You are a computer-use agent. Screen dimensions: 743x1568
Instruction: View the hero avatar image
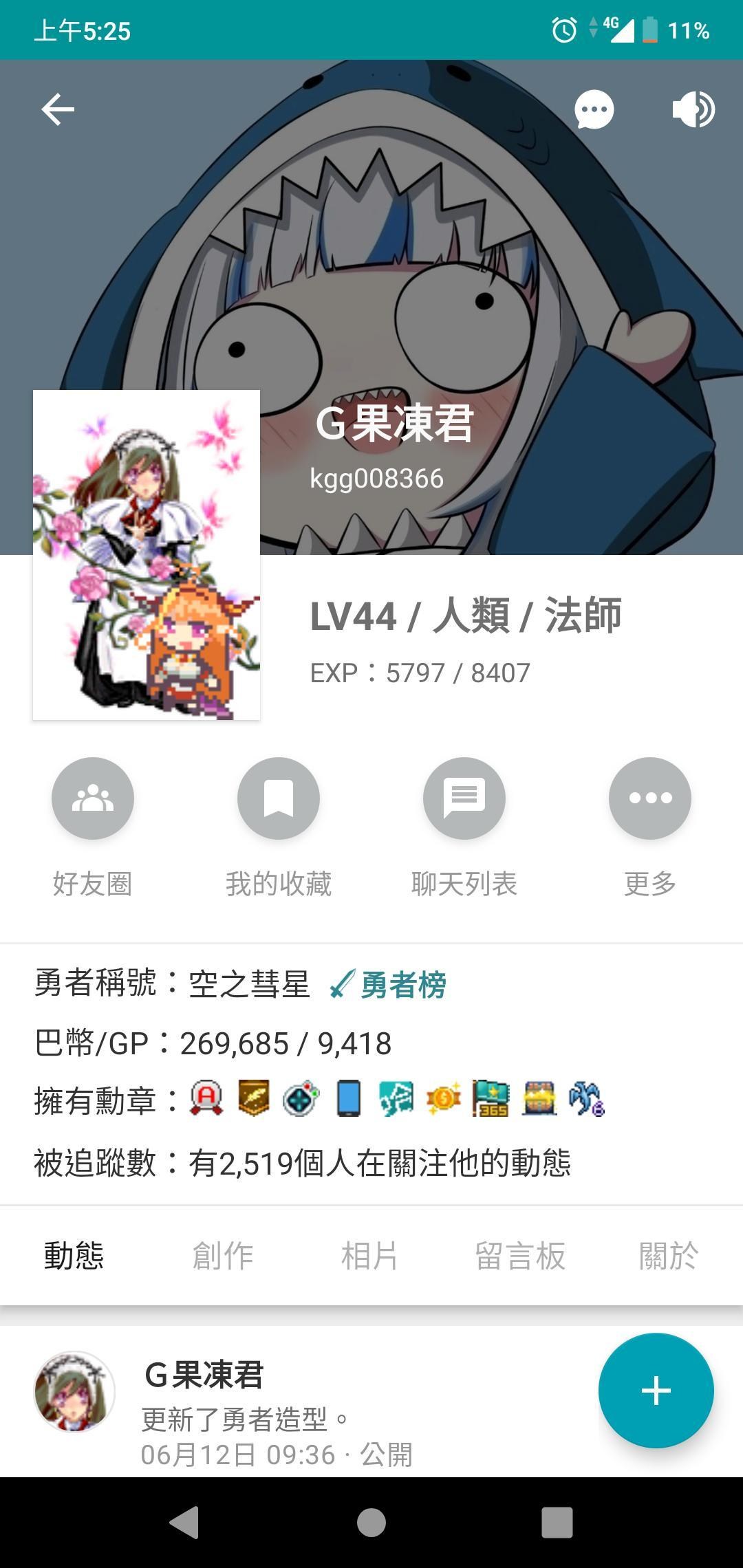click(147, 555)
